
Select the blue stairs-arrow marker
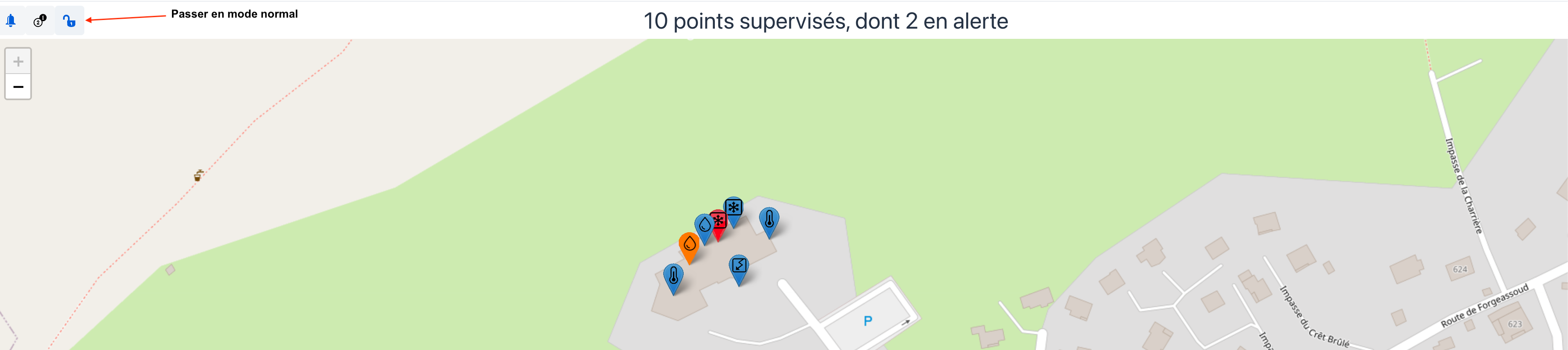(x=739, y=265)
